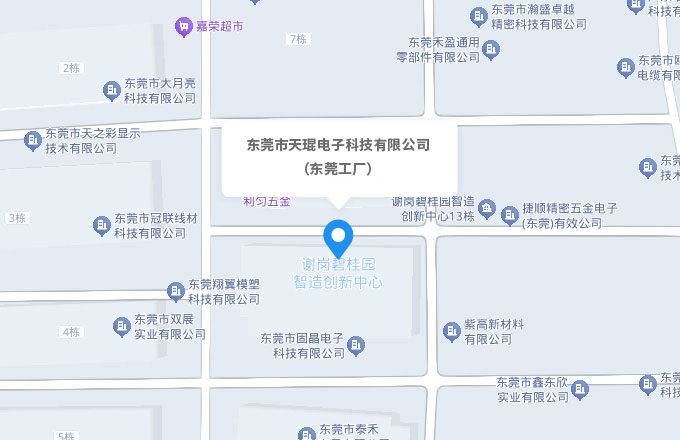680x440 pixels.
Task: Select the 东莞市瀚盛卓越精密科技 marker
Action: pyautogui.click(x=478, y=15)
